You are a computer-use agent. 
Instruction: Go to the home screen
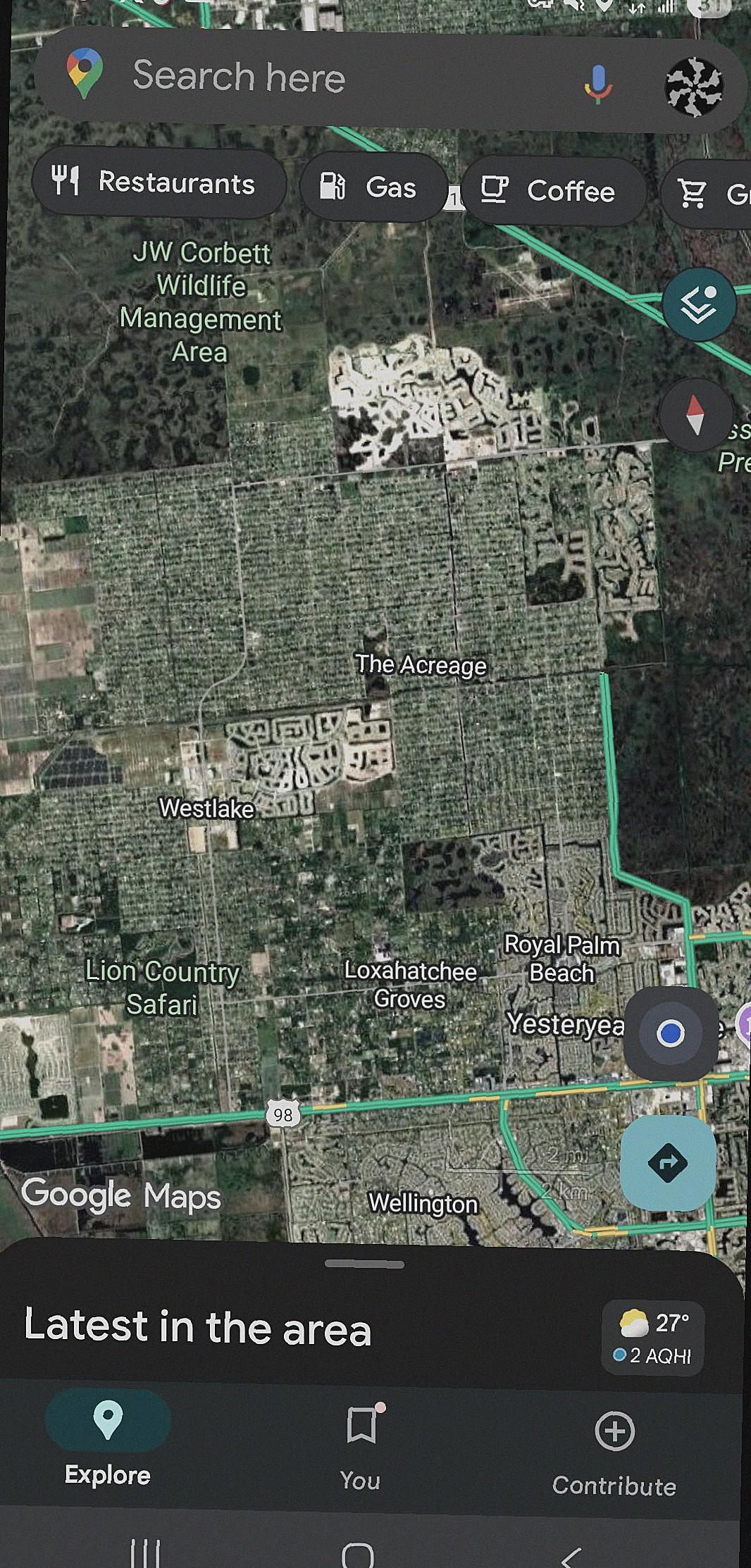click(x=357, y=1555)
